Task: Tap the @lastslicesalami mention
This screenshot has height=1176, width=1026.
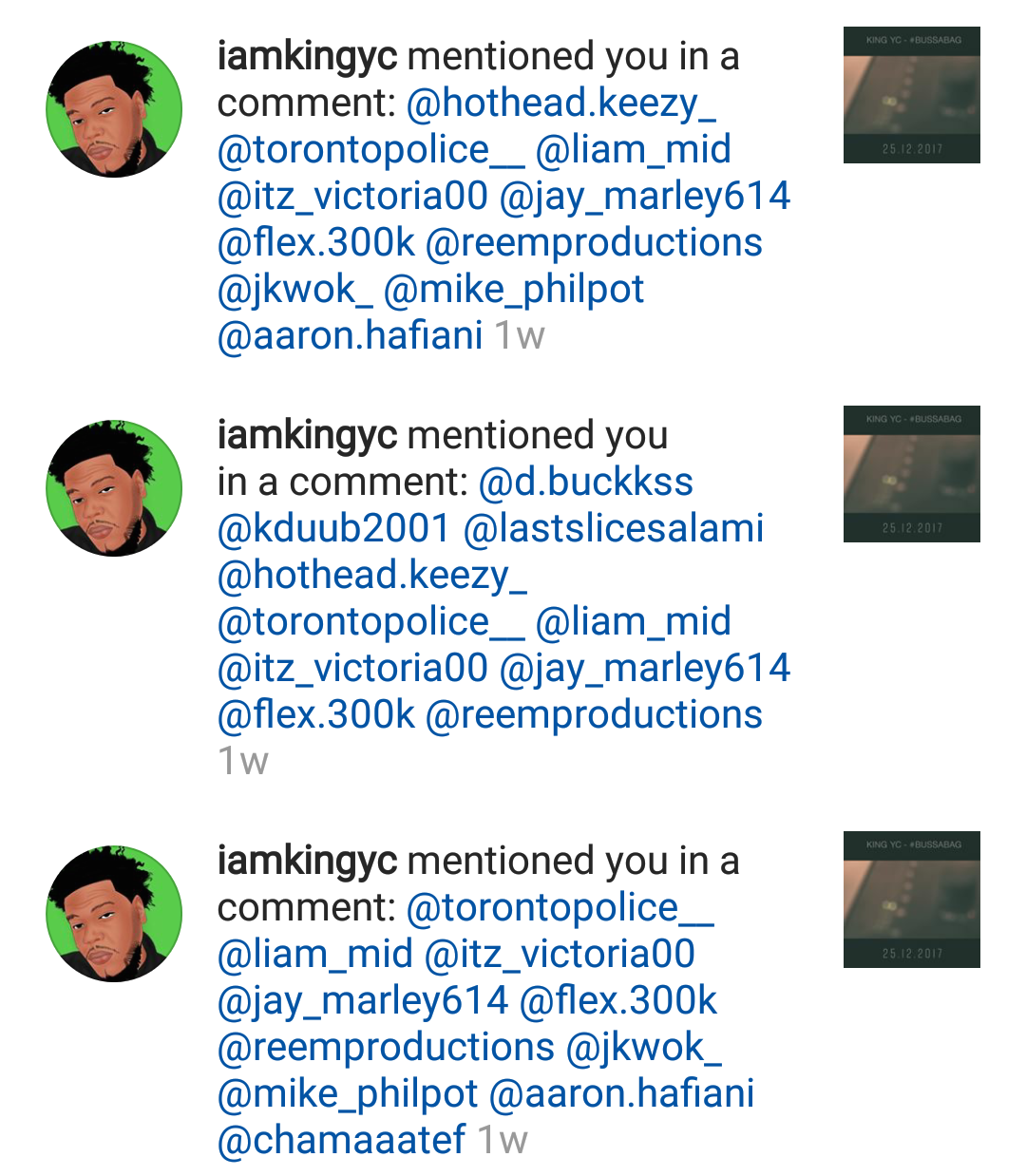Action: (x=614, y=529)
